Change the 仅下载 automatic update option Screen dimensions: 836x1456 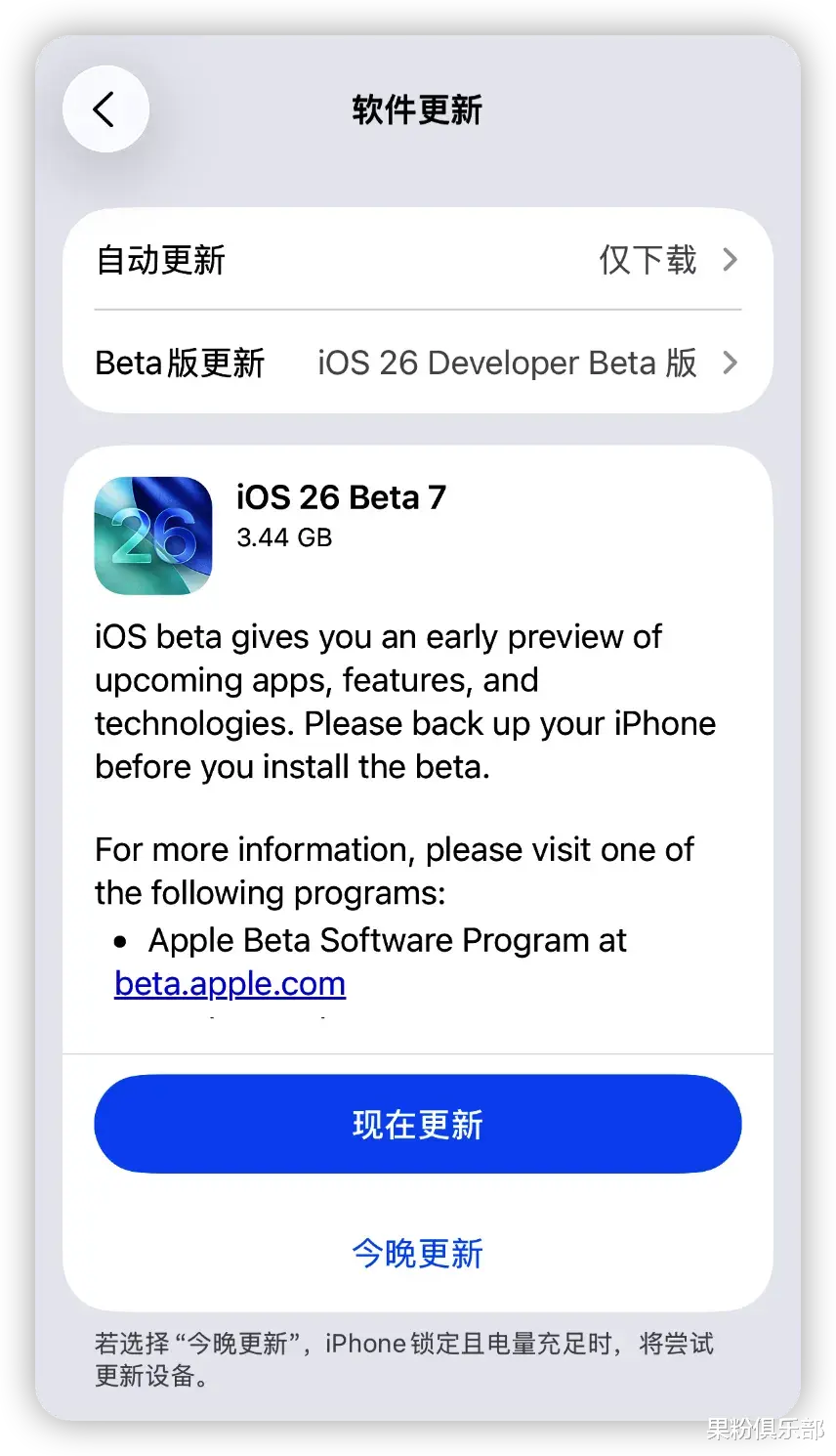click(648, 260)
